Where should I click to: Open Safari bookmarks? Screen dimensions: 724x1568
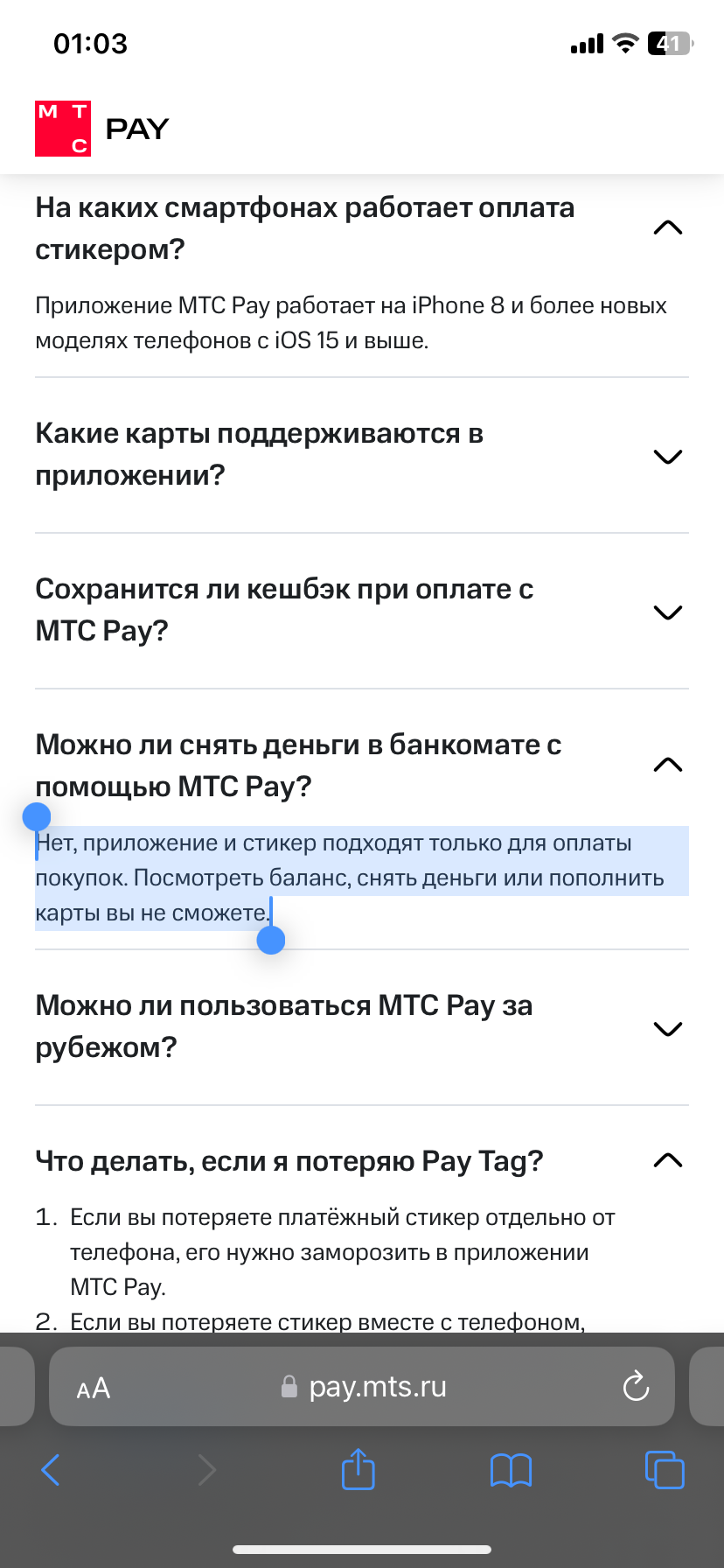512,1471
